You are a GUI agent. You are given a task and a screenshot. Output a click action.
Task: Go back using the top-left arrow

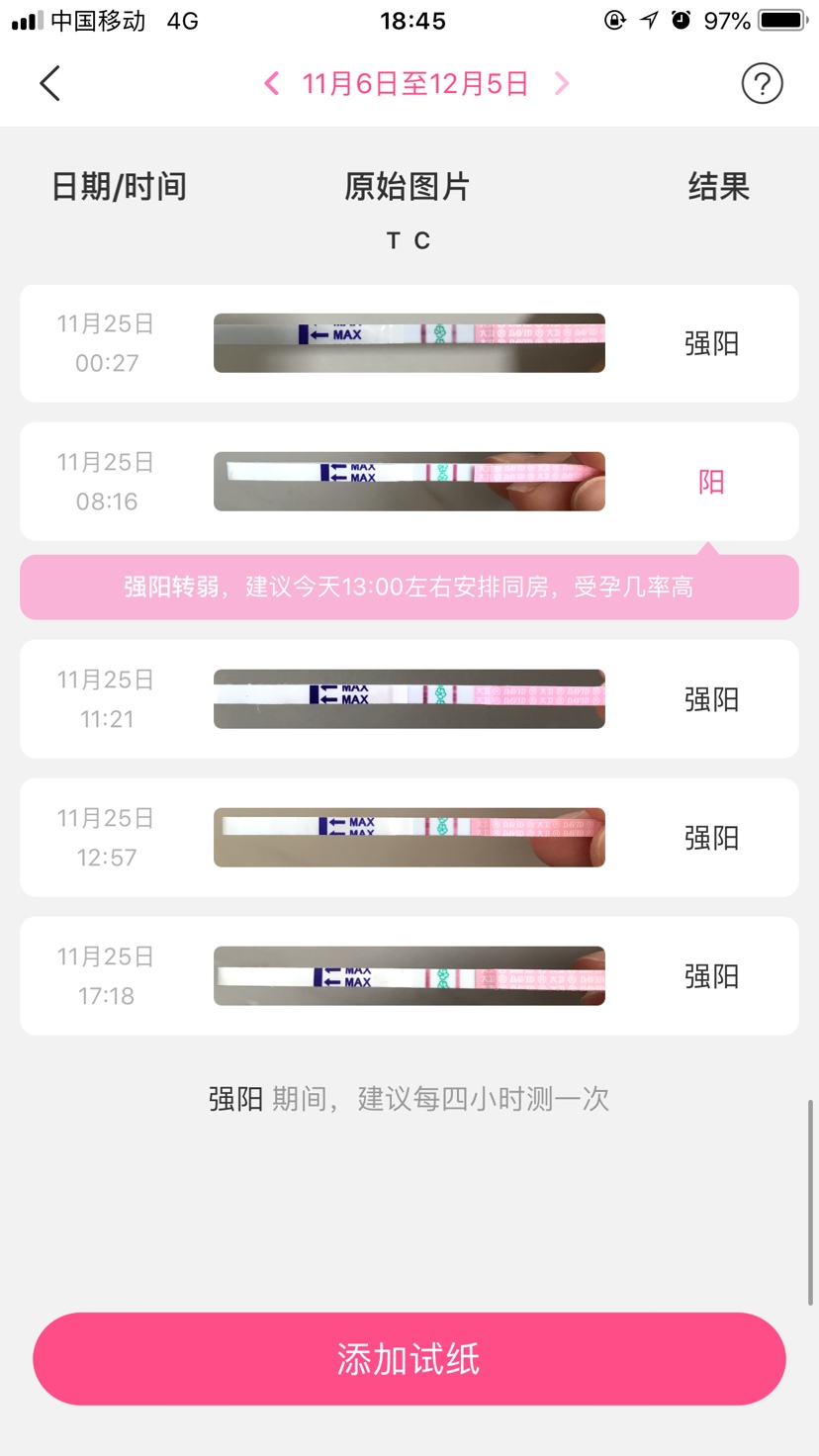50,84
